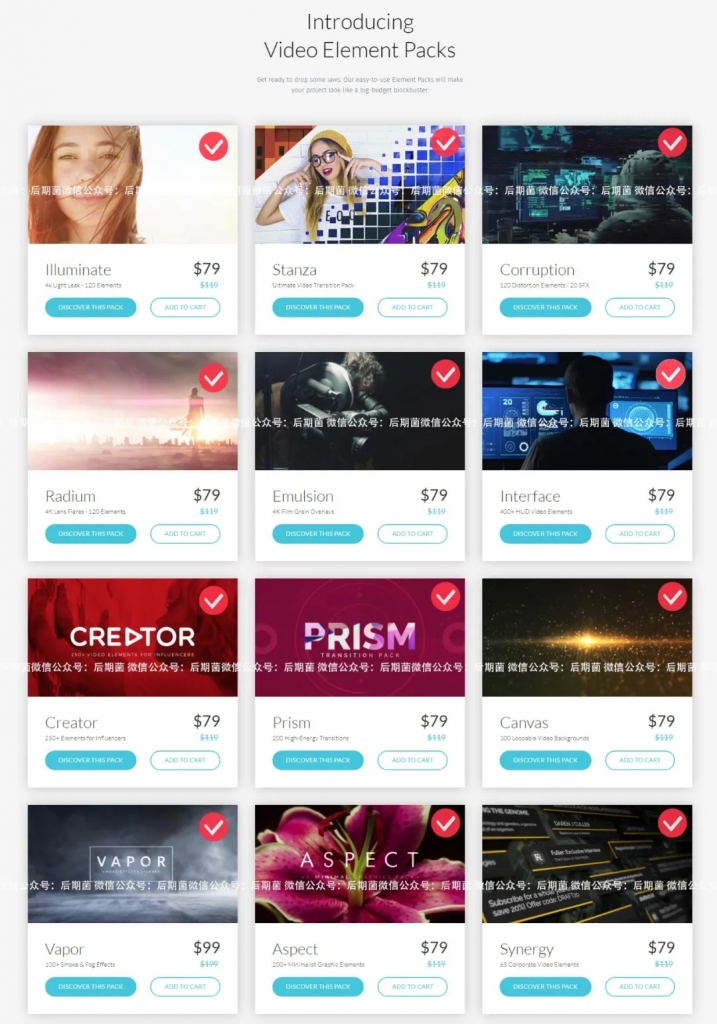Viewport: 717px width, 1024px height.
Task: Add Creator pack to cart
Action: (185, 760)
